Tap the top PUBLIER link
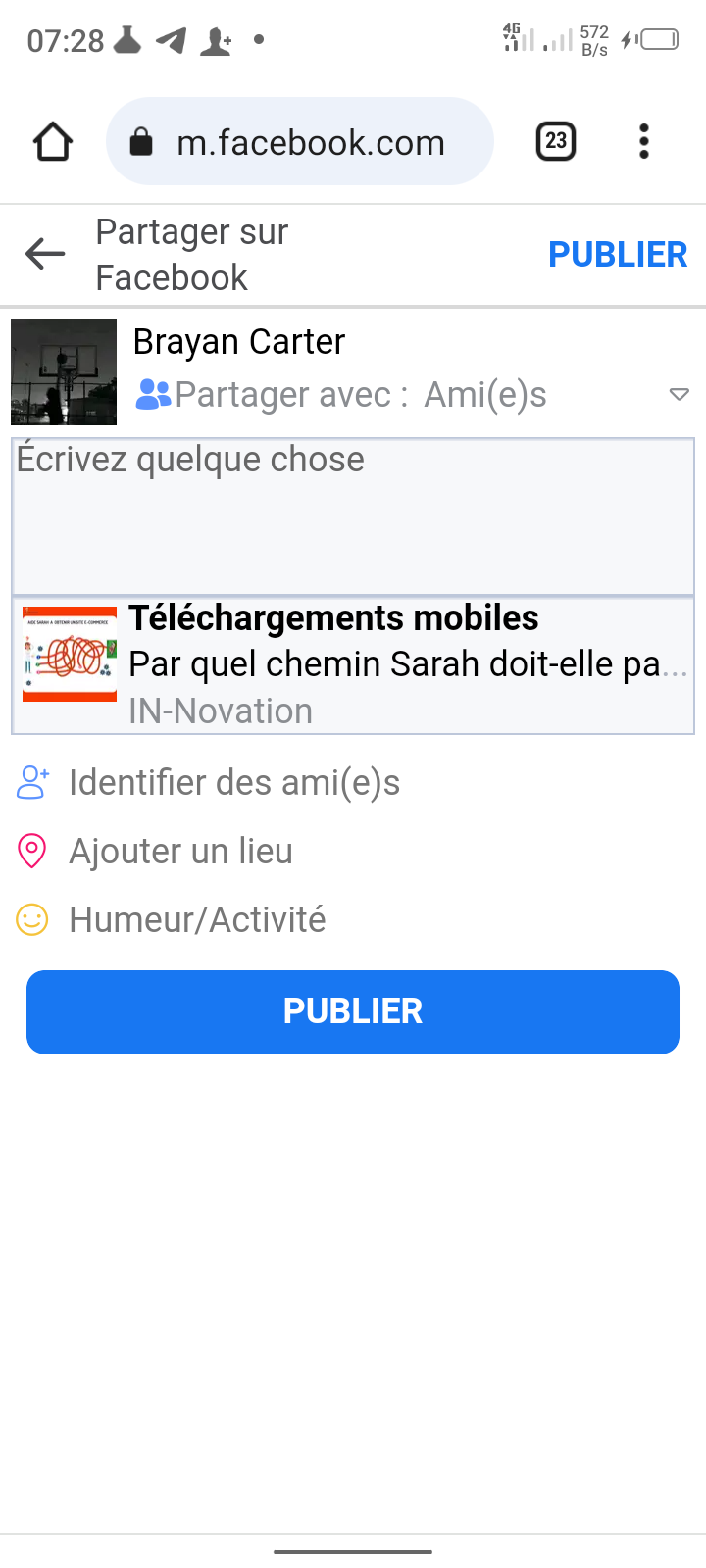Viewport: 706px width, 1568px height. click(618, 255)
